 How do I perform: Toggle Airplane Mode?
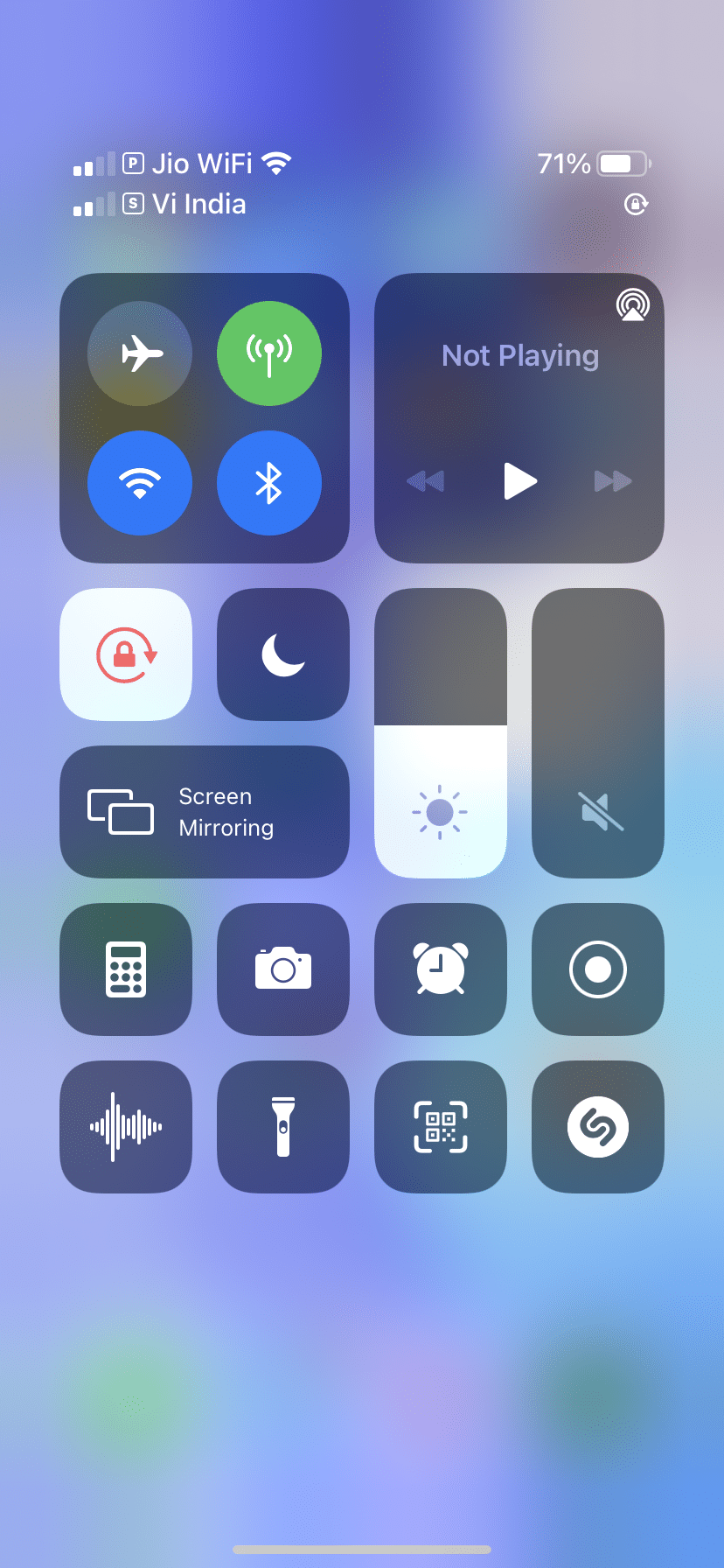pyautogui.click(x=140, y=353)
